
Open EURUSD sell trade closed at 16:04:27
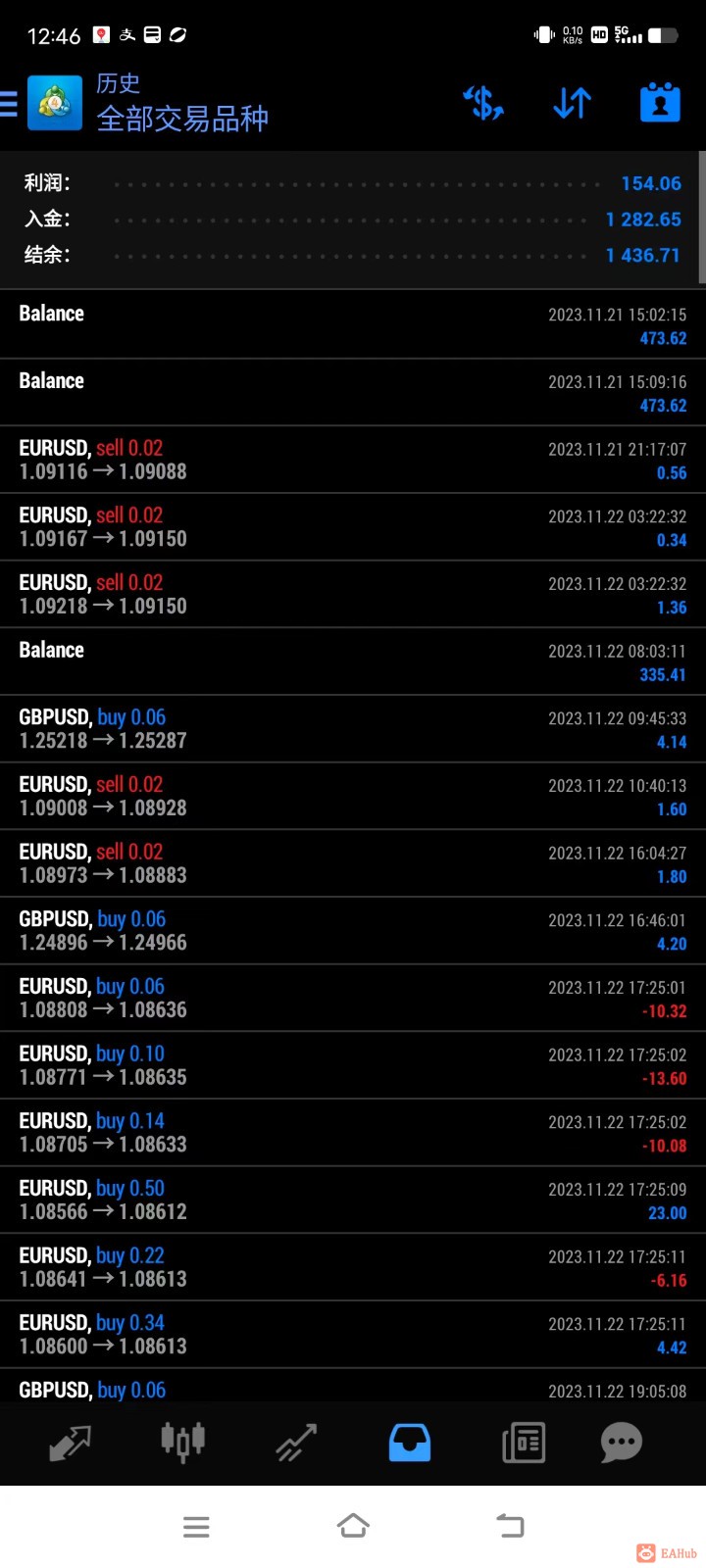(353, 863)
